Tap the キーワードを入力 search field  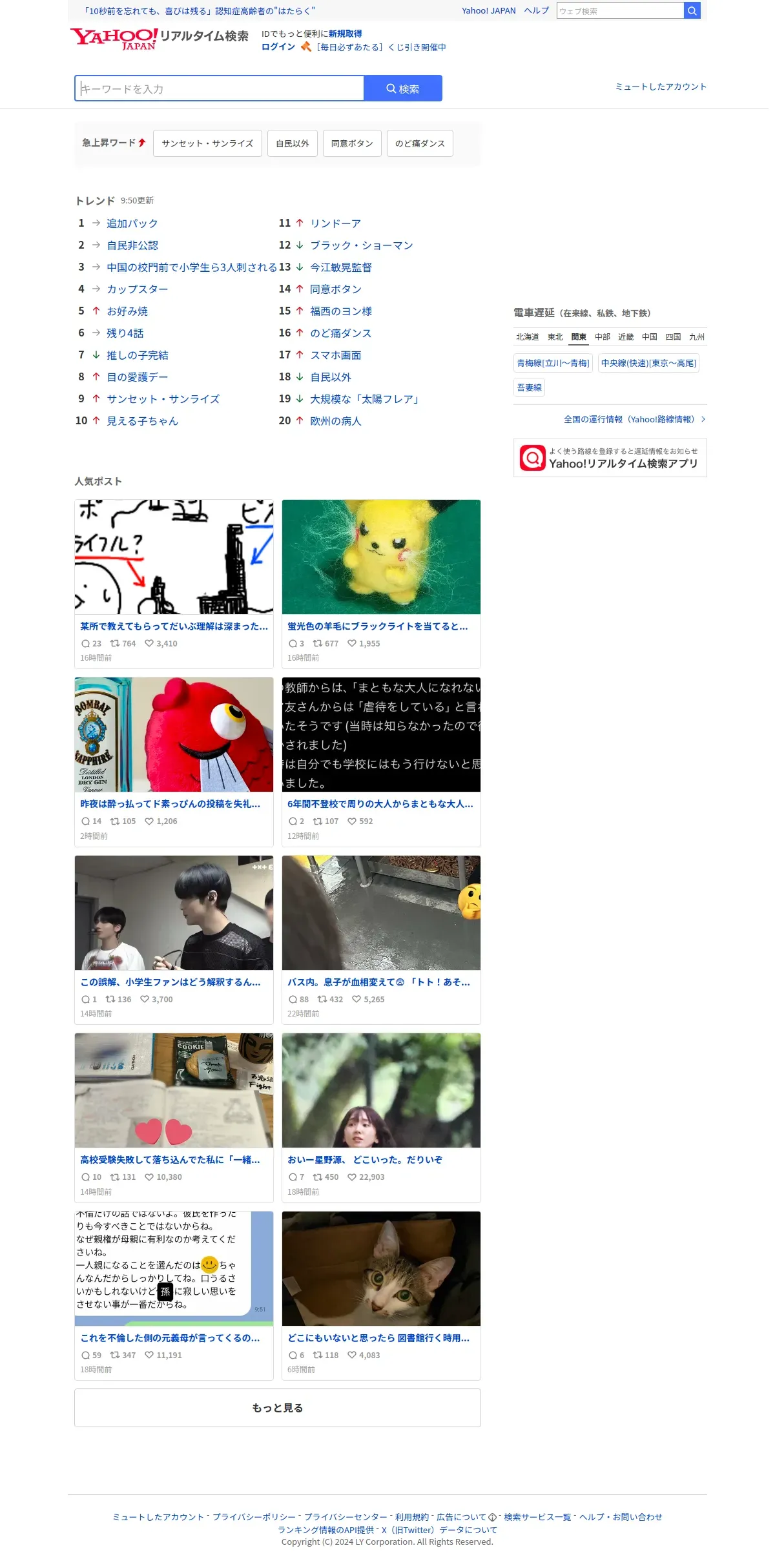click(220, 88)
